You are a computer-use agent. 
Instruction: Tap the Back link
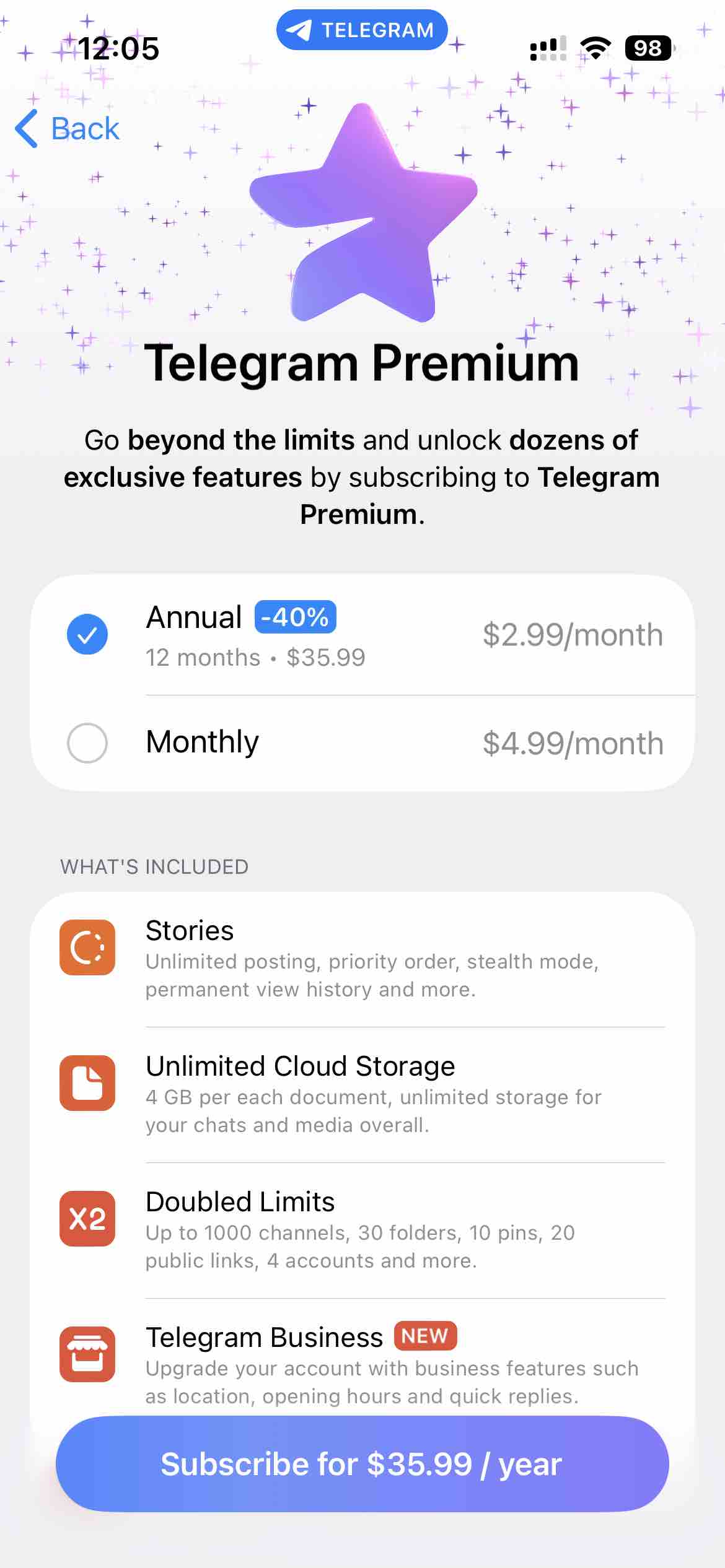tap(84, 129)
